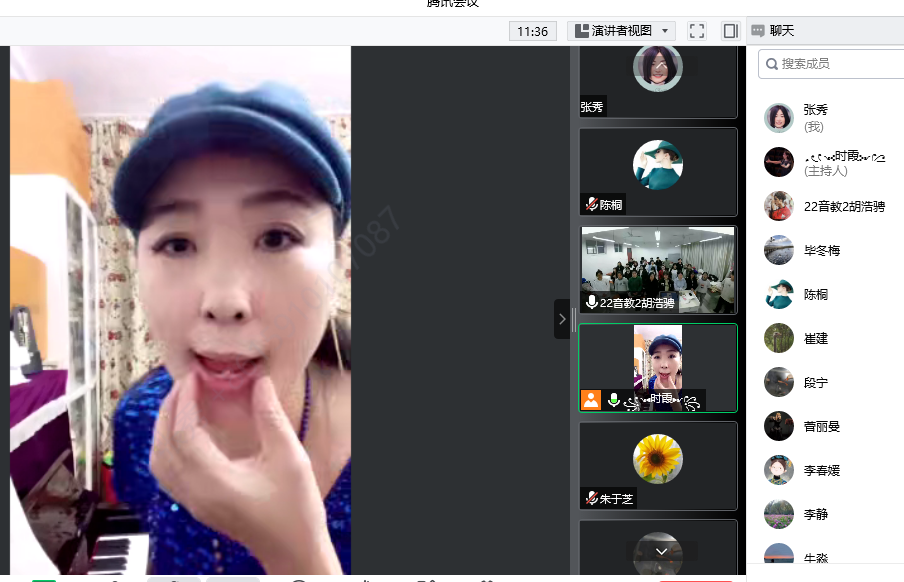Enter full screen mode
This screenshot has width=904, height=582.
pyautogui.click(x=697, y=31)
